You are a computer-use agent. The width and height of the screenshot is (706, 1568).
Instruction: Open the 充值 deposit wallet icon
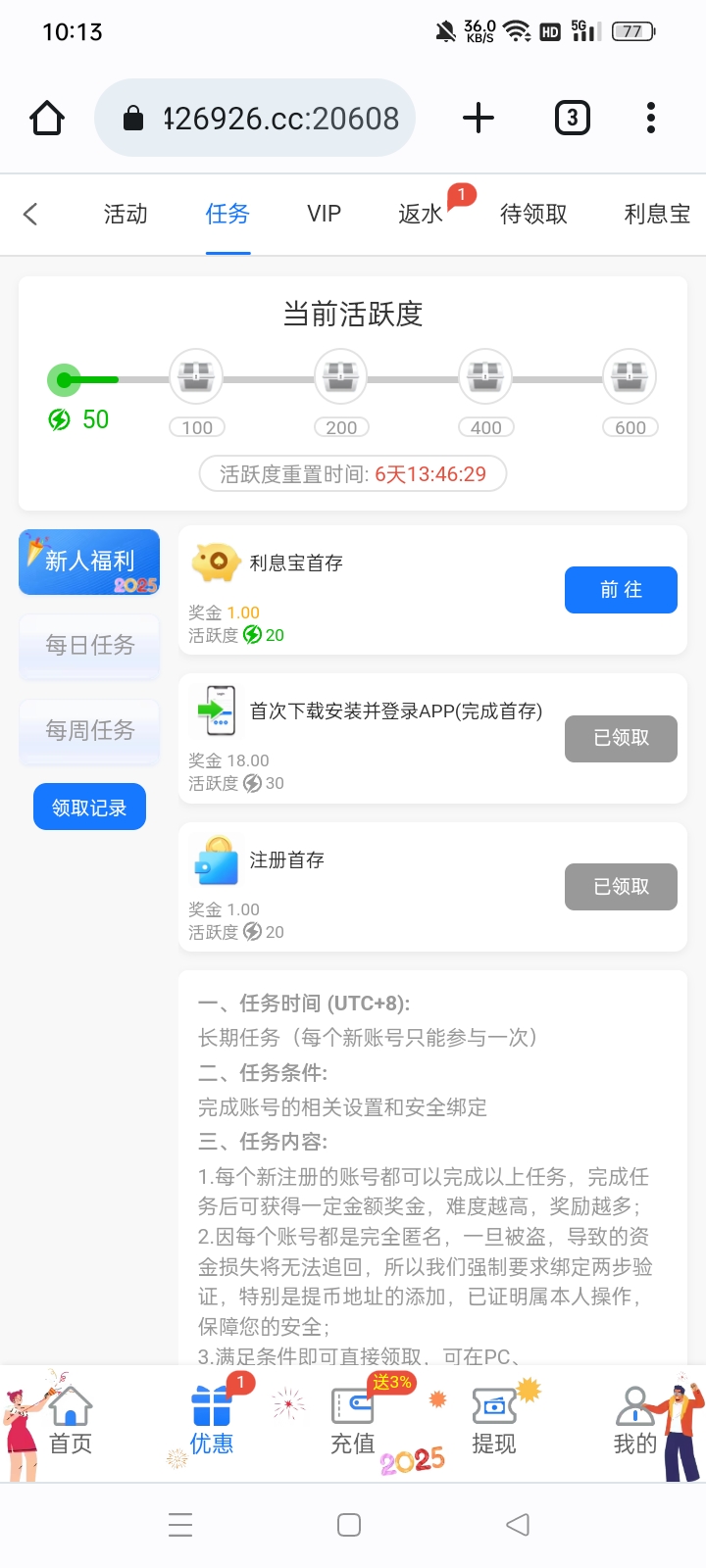(x=351, y=1406)
